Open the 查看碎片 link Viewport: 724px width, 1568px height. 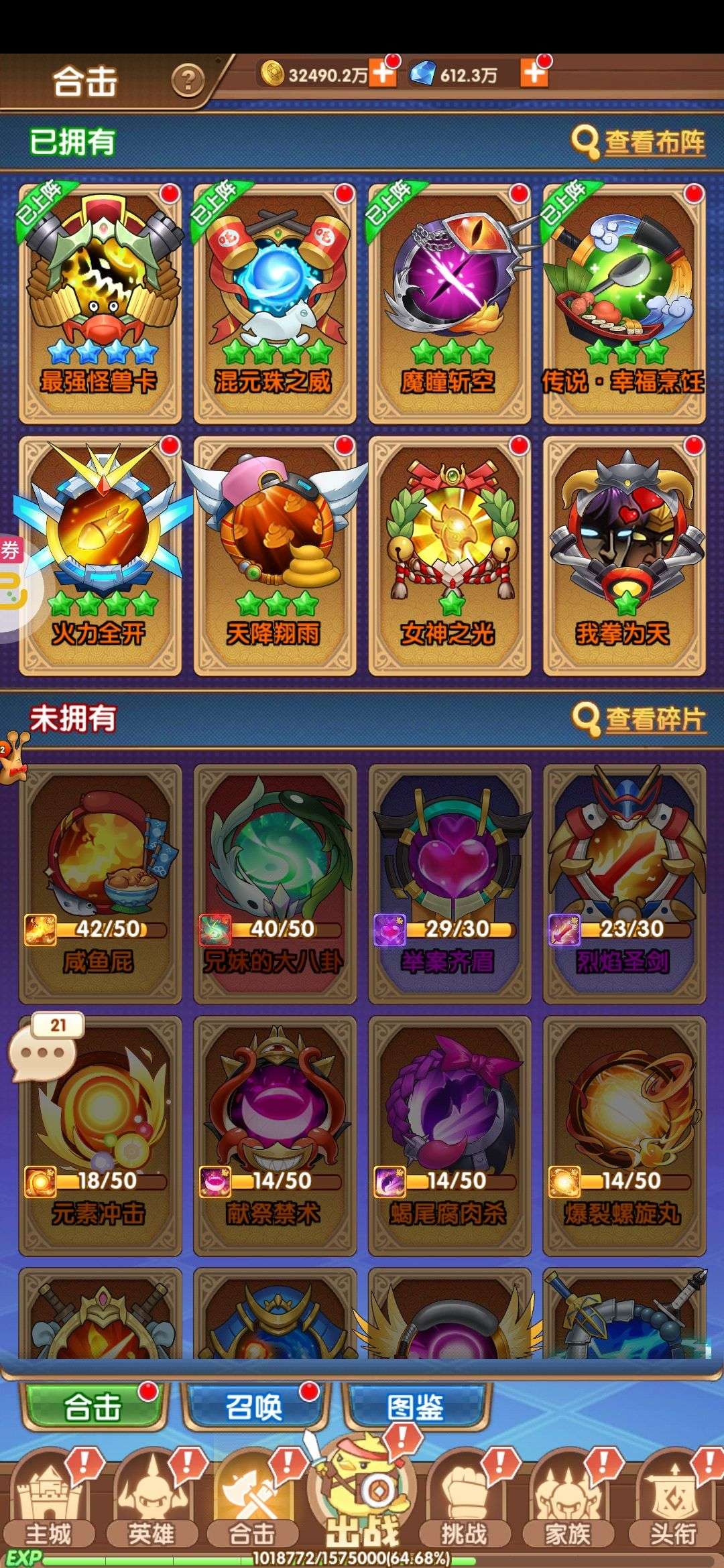click(639, 719)
